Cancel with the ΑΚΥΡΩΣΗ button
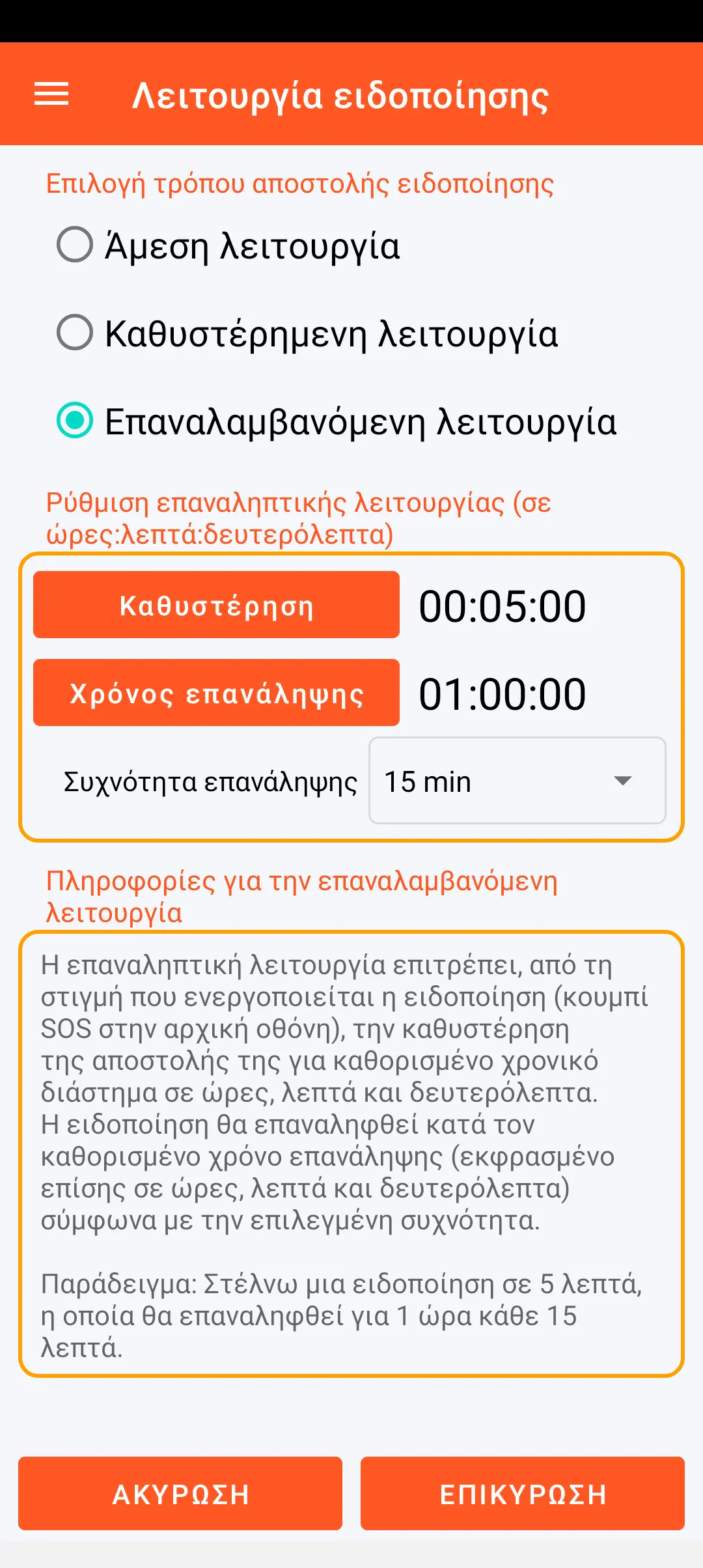The height and width of the screenshot is (1568, 703). 180,1494
